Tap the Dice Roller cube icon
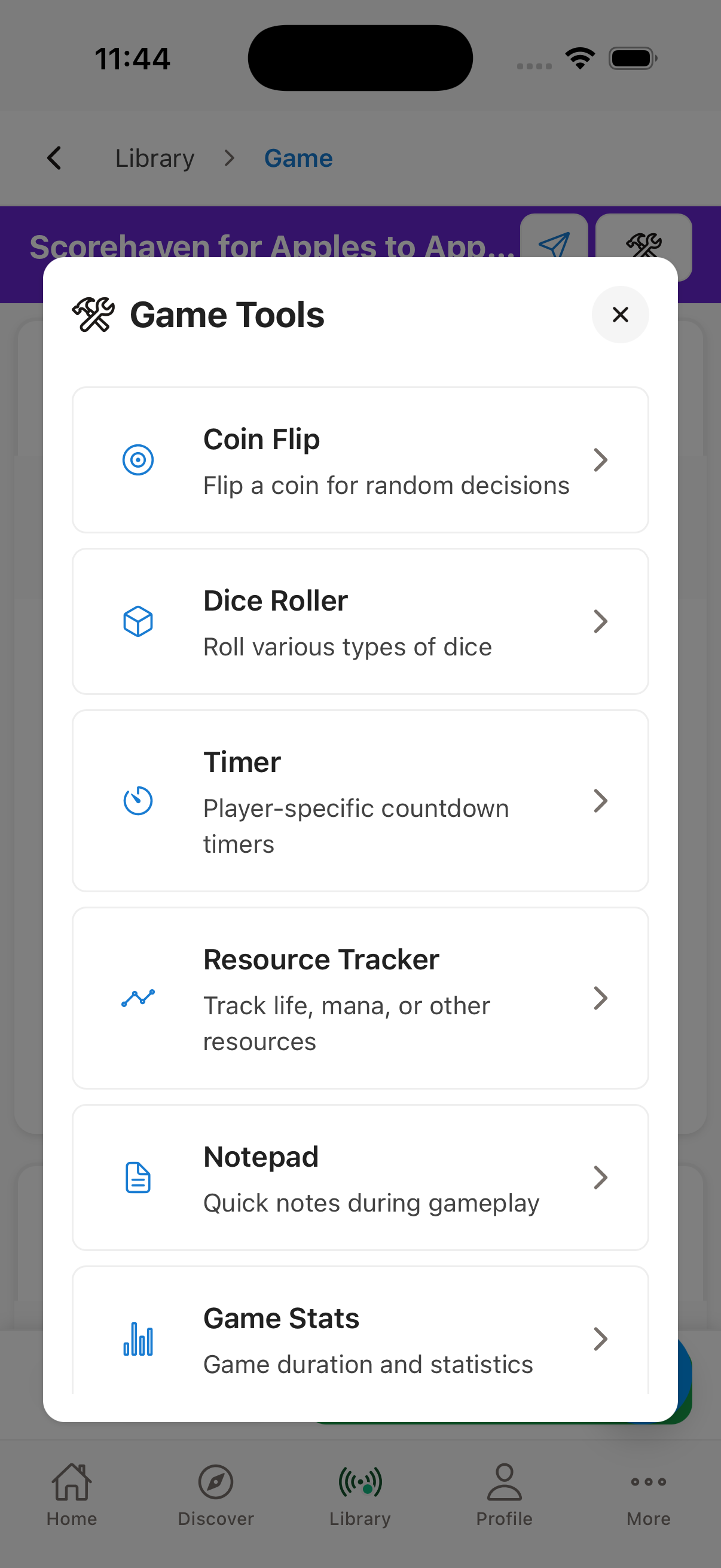Screen dimensions: 721x1568 point(138,621)
